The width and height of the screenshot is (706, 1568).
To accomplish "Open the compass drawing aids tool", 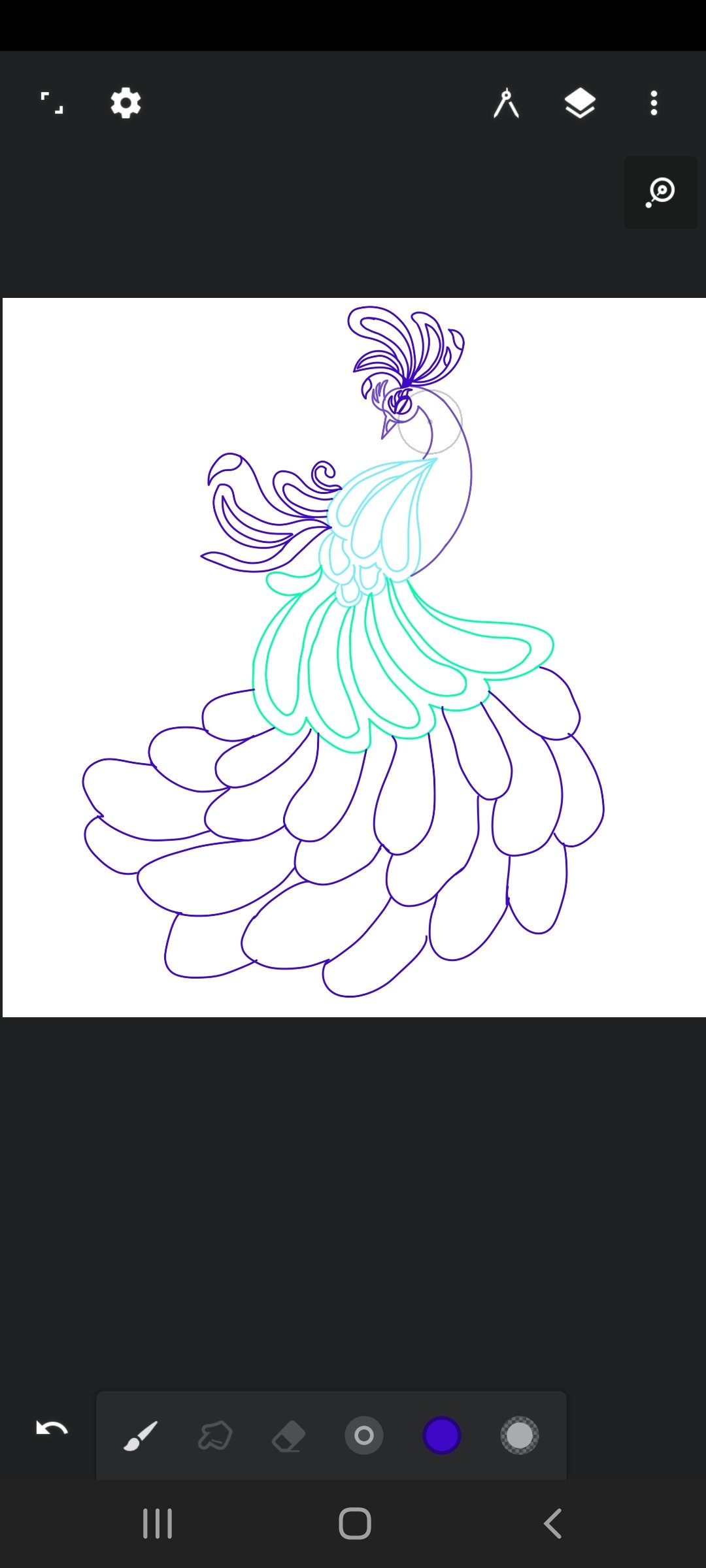I will pyautogui.click(x=506, y=103).
